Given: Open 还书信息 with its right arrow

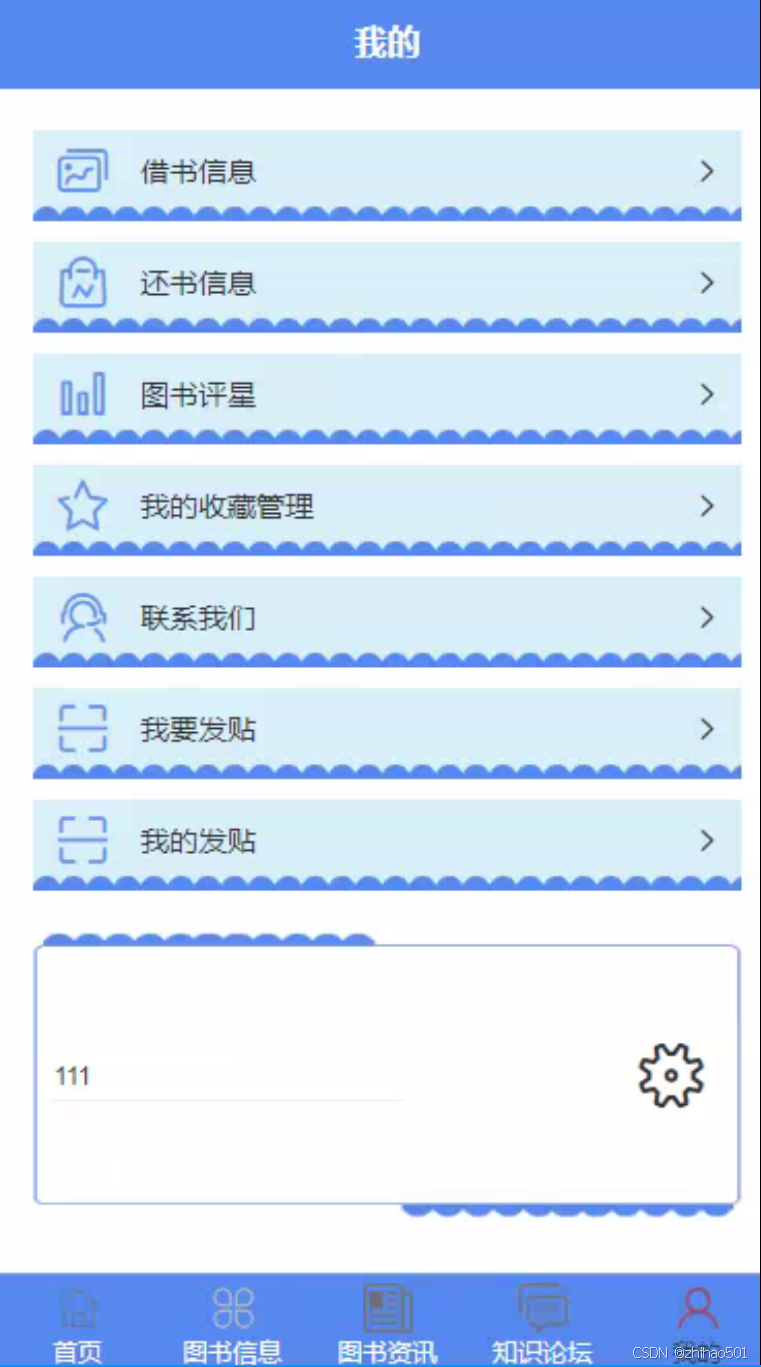Looking at the screenshot, I should [707, 283].
